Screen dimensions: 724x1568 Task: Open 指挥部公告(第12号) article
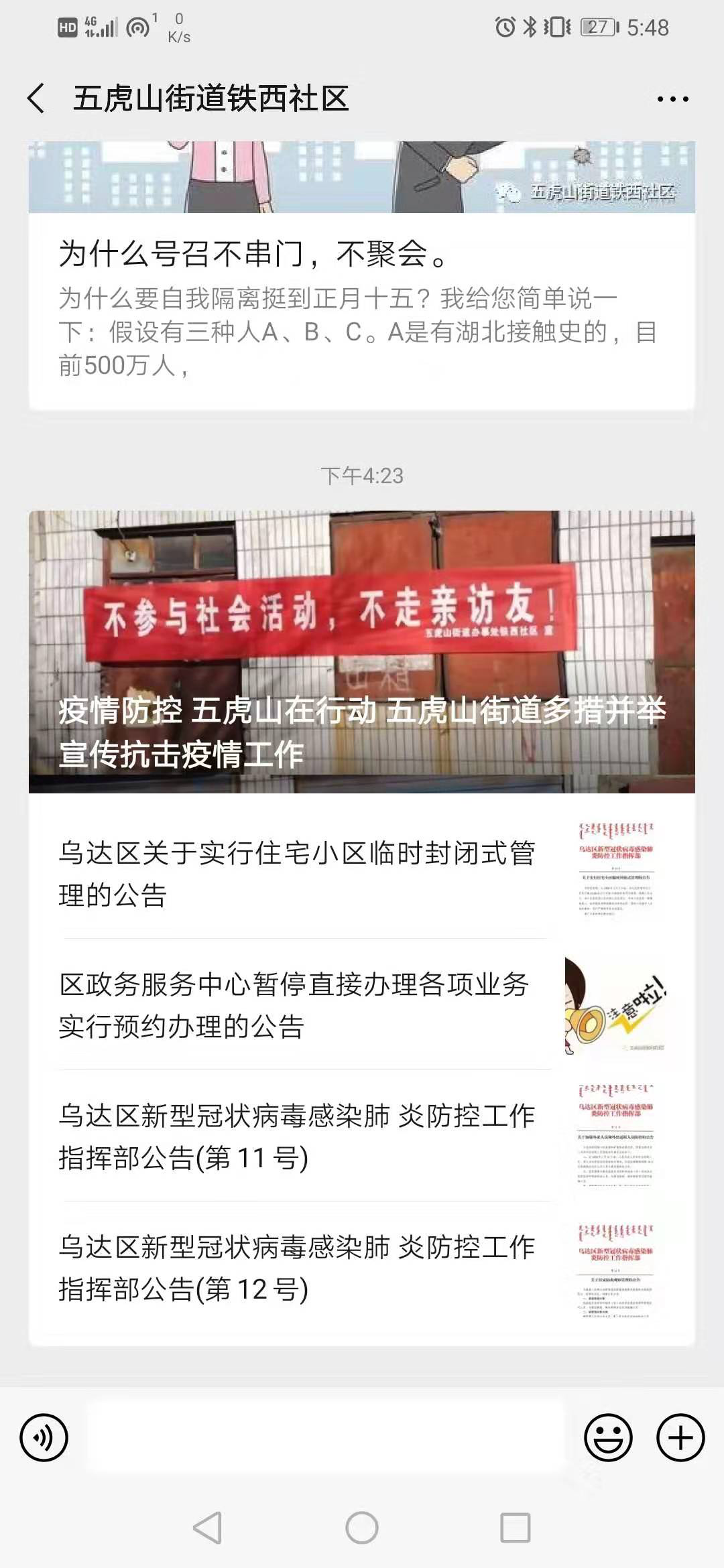(x=362, y=1267)
